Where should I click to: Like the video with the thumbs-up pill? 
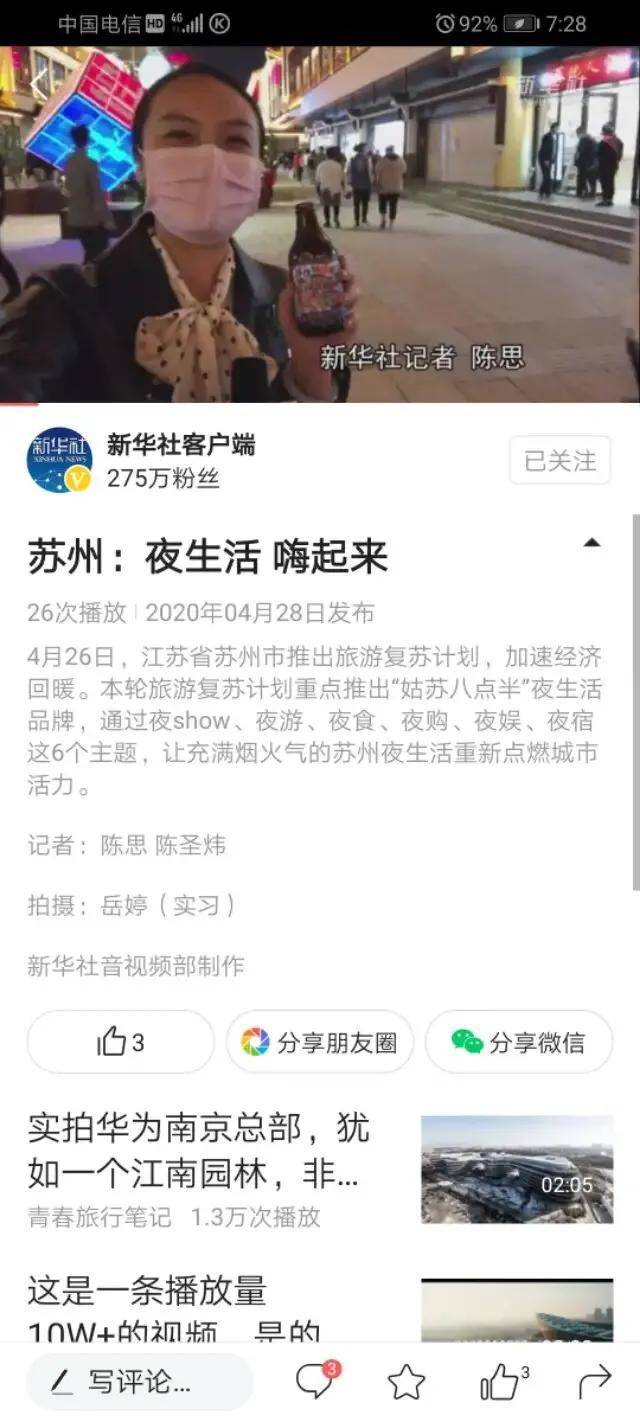tap(121, 1042)
